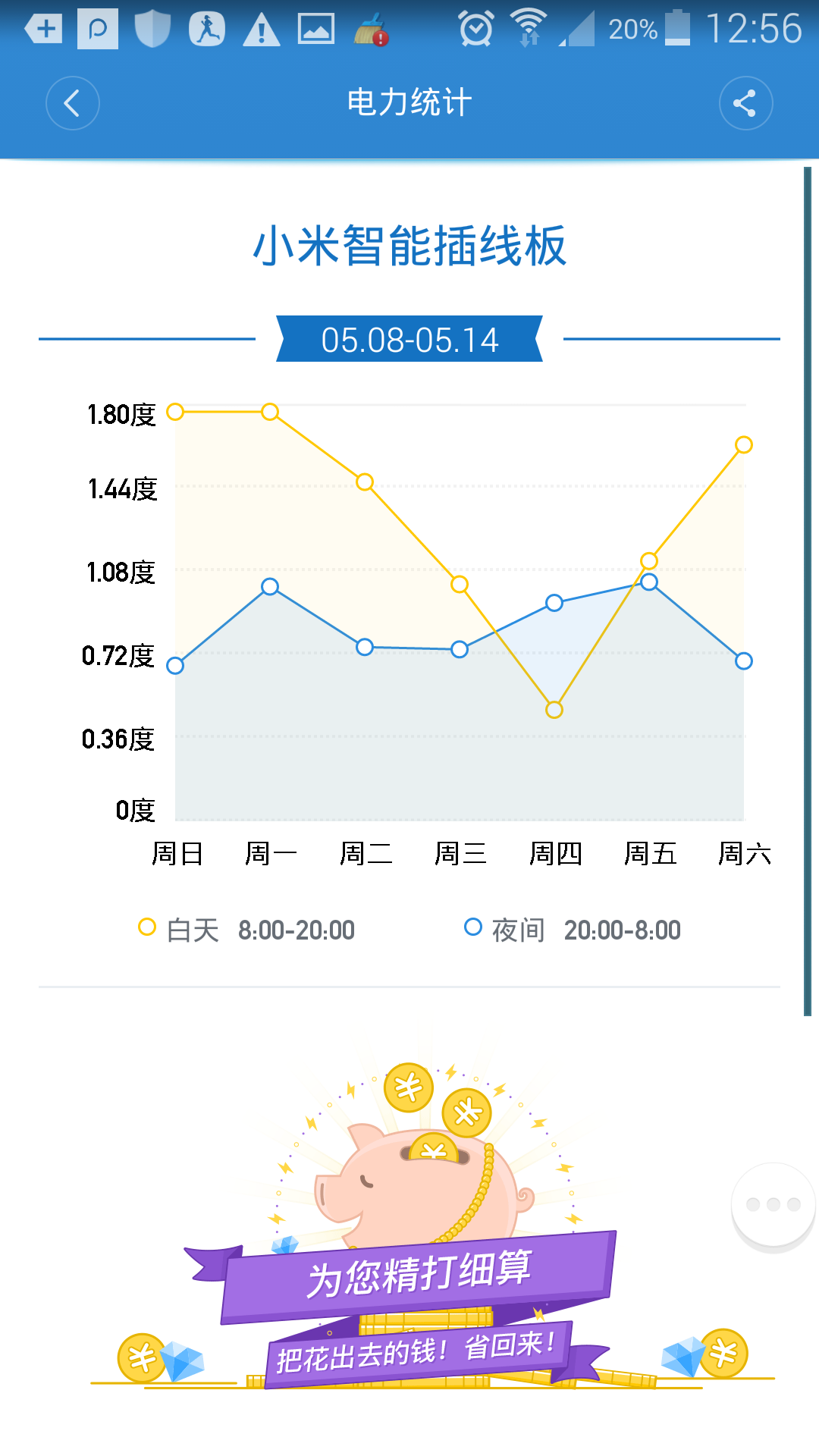Go back from the 电力统计 page

point(73,103)
